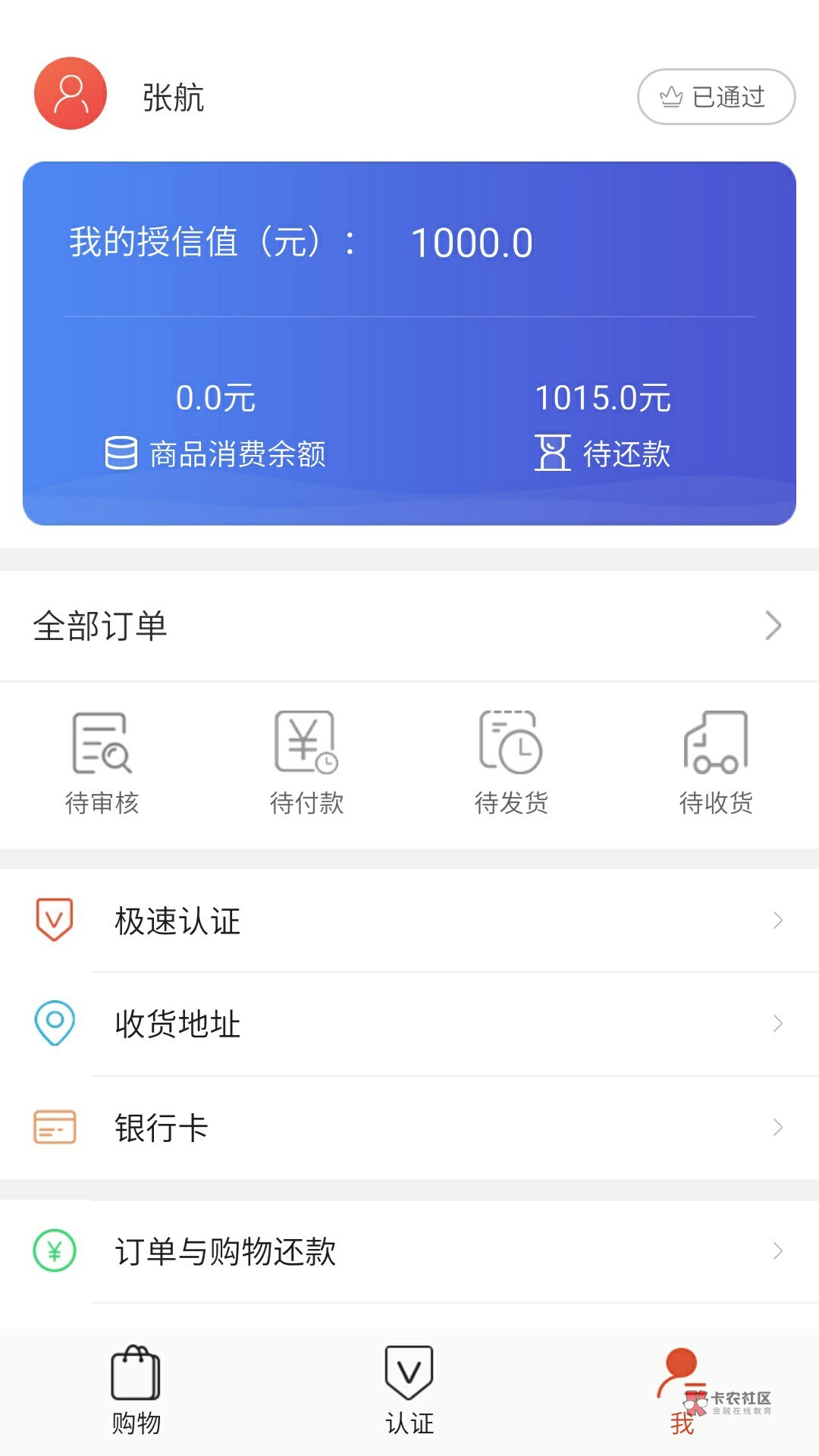This screenshot has height=1456, width=819.
Task: Switch to the 认证 verification tab
Action: tap(409, 1391)
